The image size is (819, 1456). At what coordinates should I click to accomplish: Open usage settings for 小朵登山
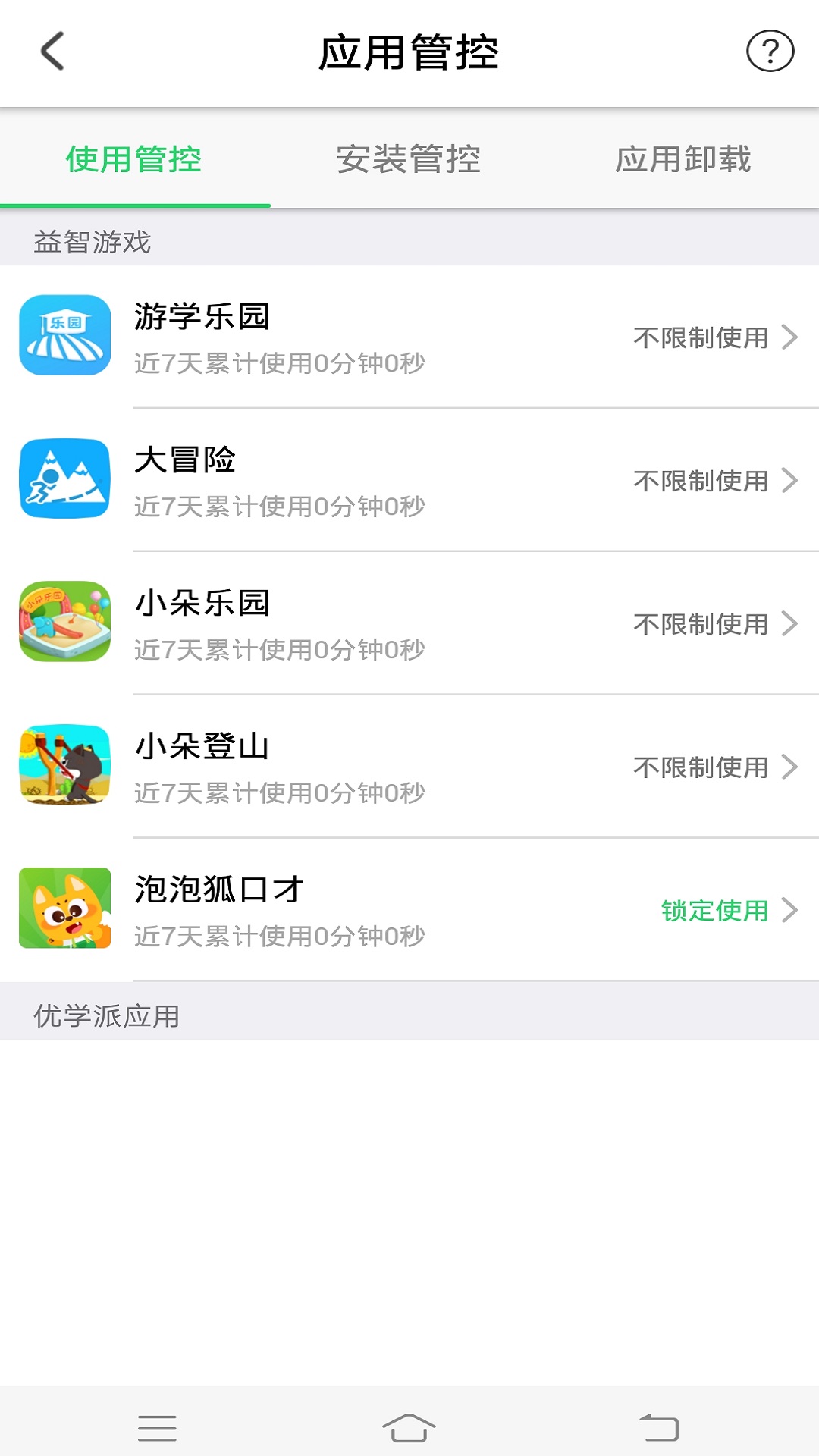click(x=409, y=767)
